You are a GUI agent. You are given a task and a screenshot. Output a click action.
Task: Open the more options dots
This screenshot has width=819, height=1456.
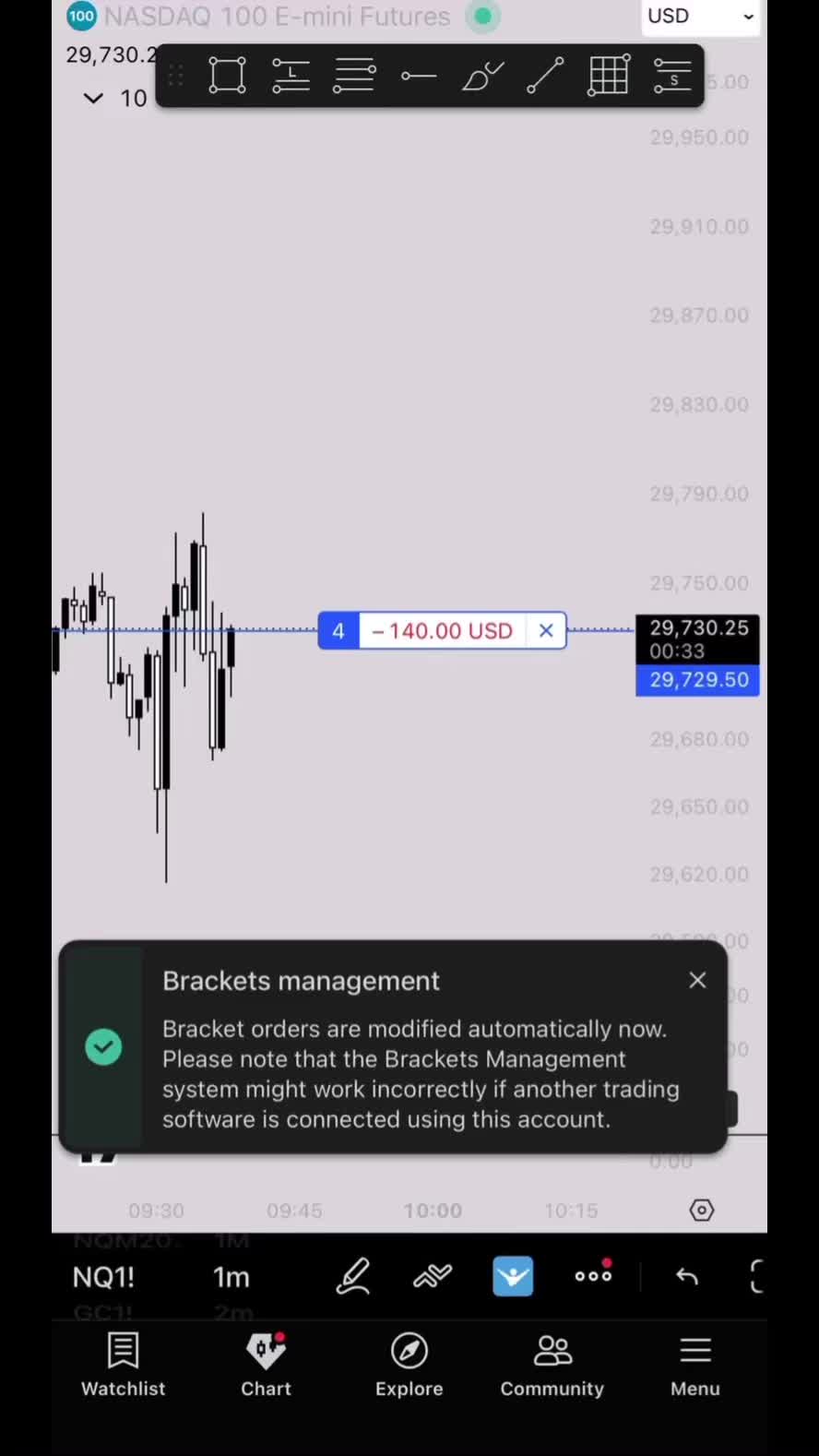[593, 1275]
